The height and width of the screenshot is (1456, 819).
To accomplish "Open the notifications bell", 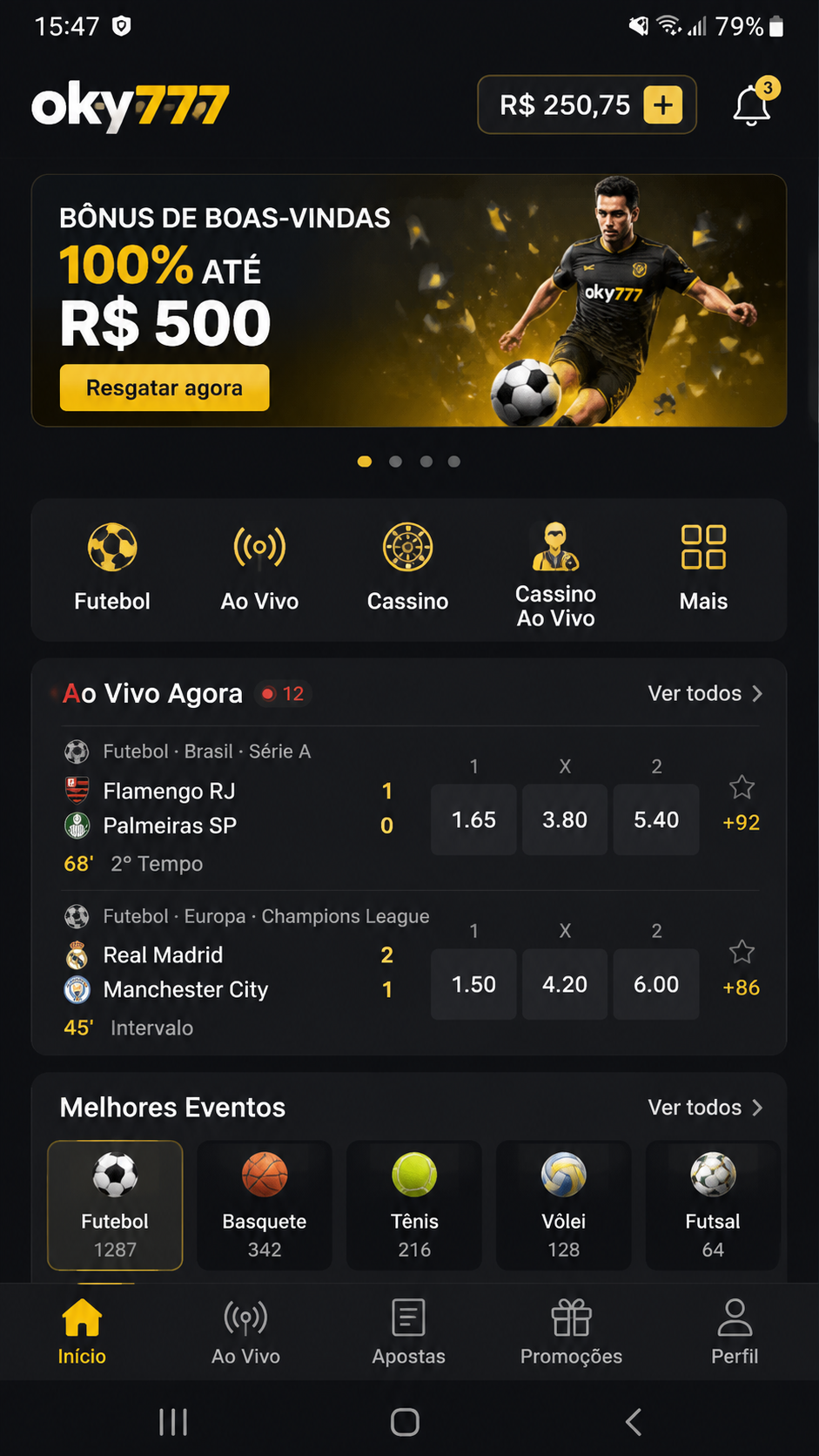I will (753, 105).
